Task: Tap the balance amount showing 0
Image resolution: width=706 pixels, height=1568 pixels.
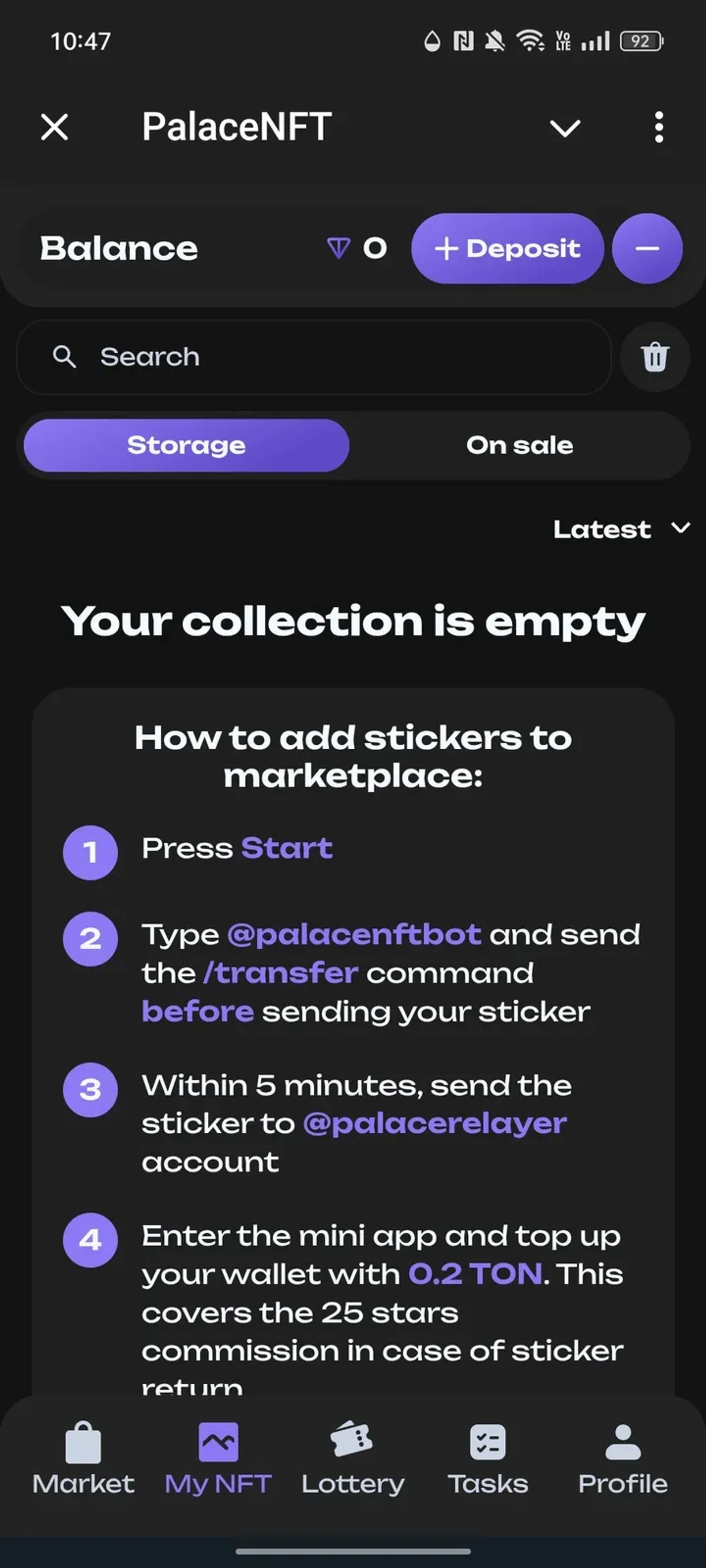Action: point(374,248)
